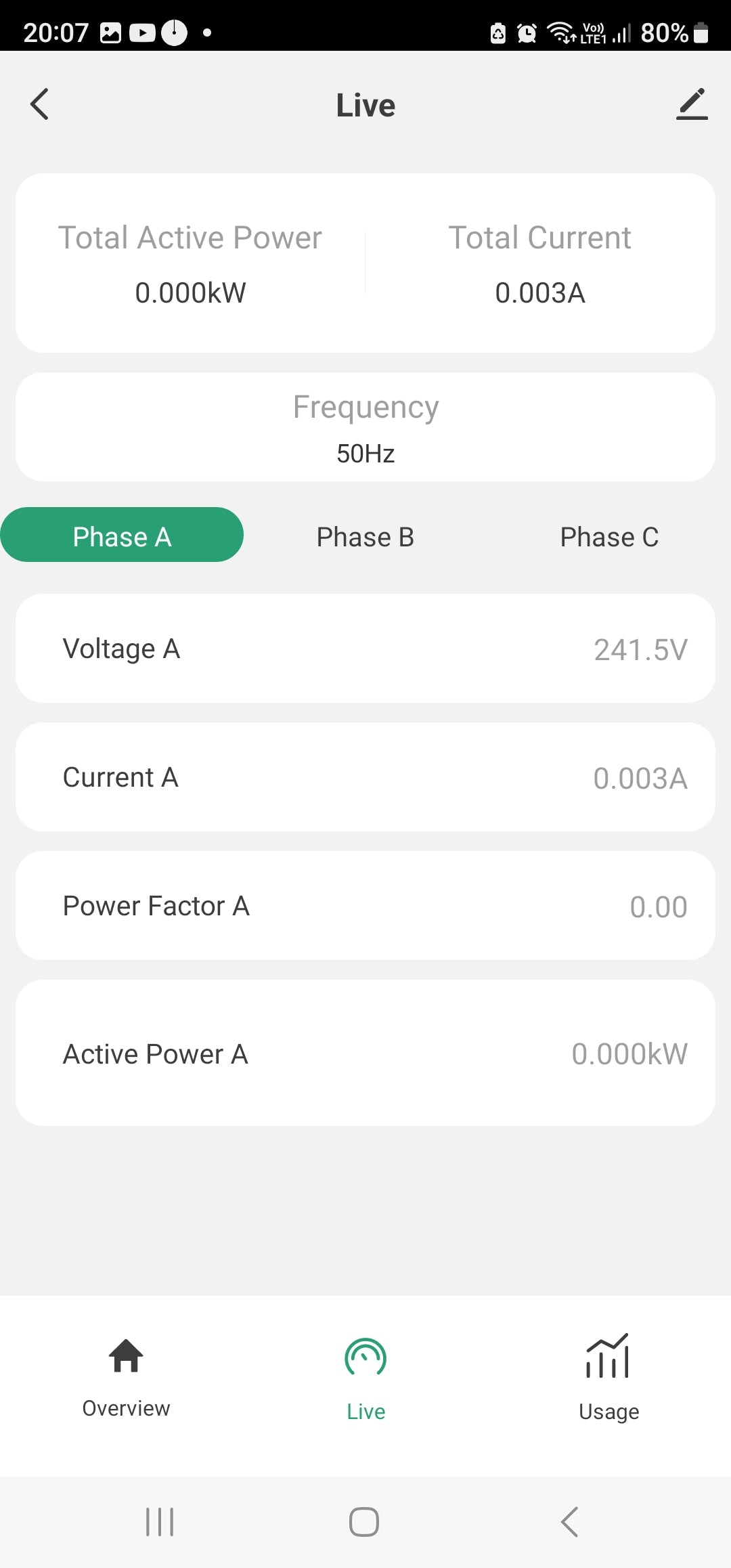This screenshot has width=731, height=1568.
Task: Open the Wi-Fi status icon
Action: 558,30
